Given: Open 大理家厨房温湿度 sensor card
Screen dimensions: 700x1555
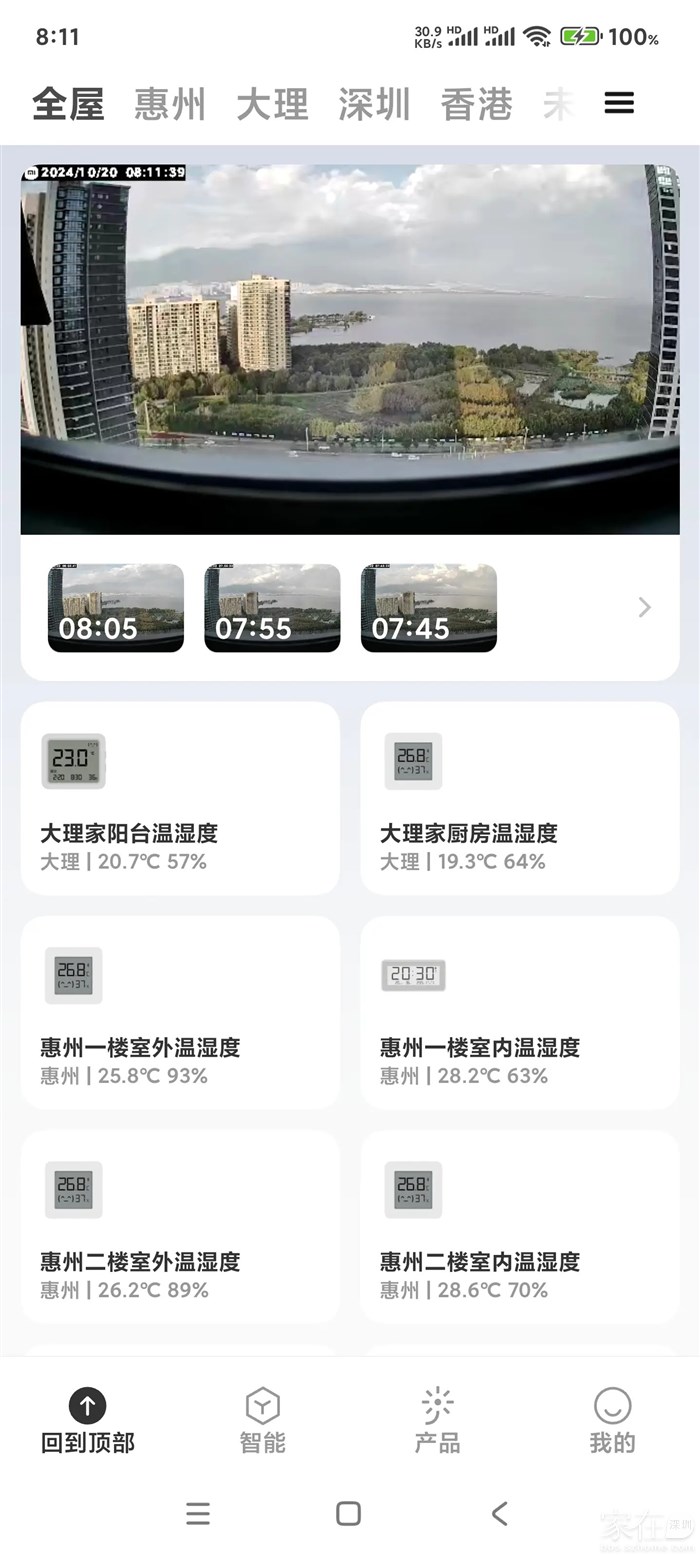Looking at the screenshot, I should [x=520, y=798].
